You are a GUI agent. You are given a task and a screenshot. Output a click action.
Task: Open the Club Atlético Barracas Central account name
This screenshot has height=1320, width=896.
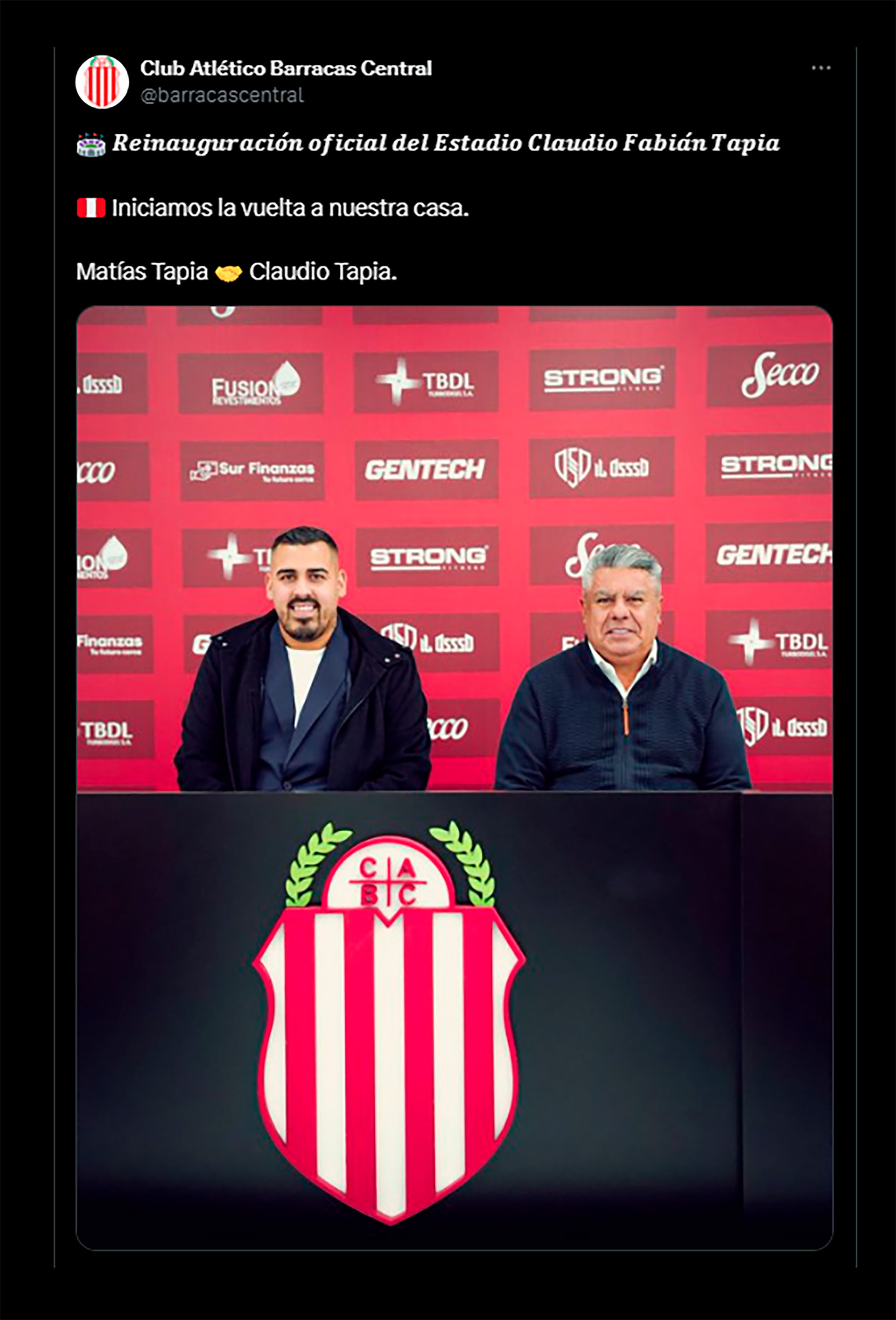286,68
